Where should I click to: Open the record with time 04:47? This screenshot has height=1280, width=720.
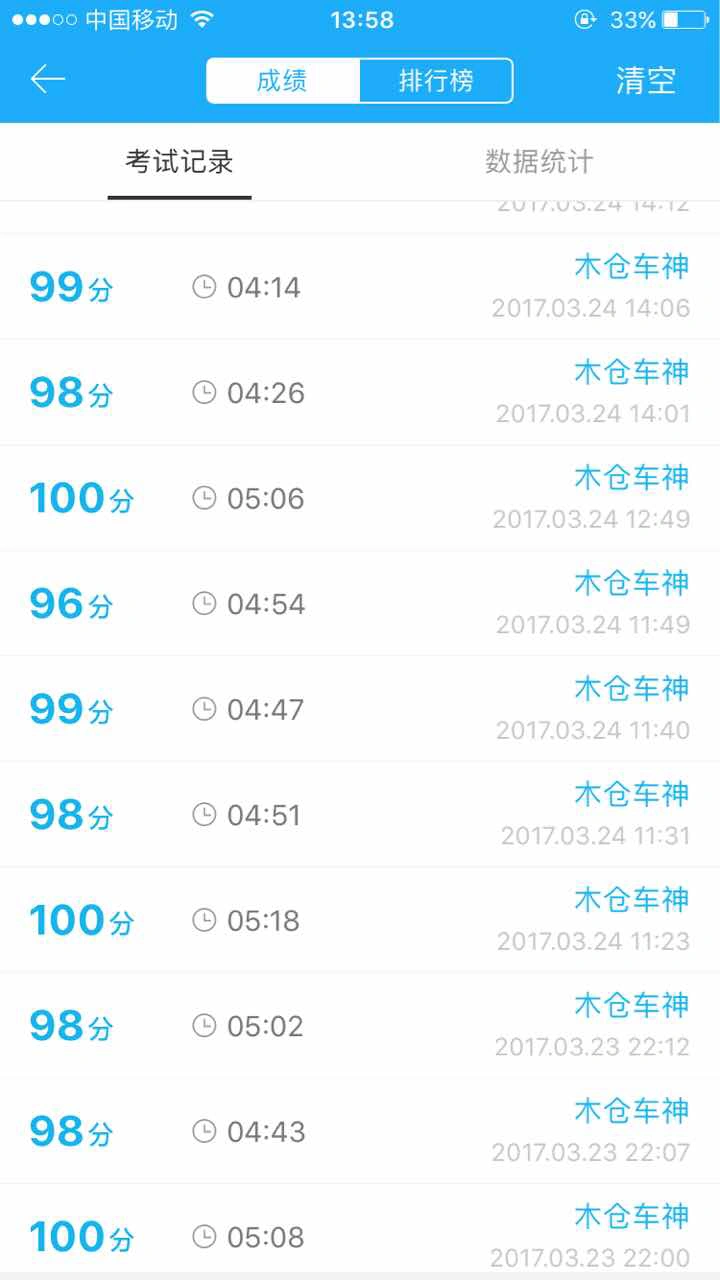pos(360,709)
